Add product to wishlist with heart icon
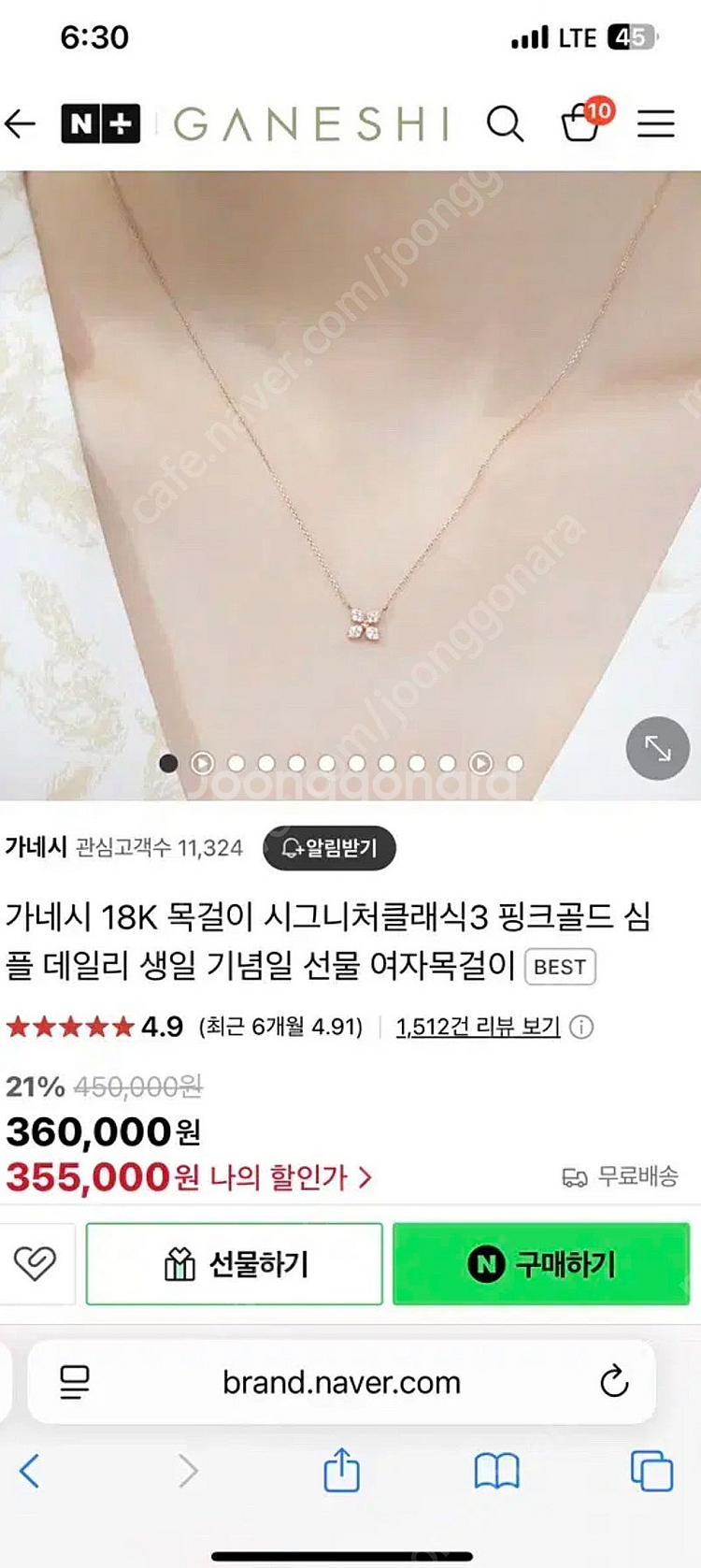This screenshot has height=1568, width=701. point(35,1263)
